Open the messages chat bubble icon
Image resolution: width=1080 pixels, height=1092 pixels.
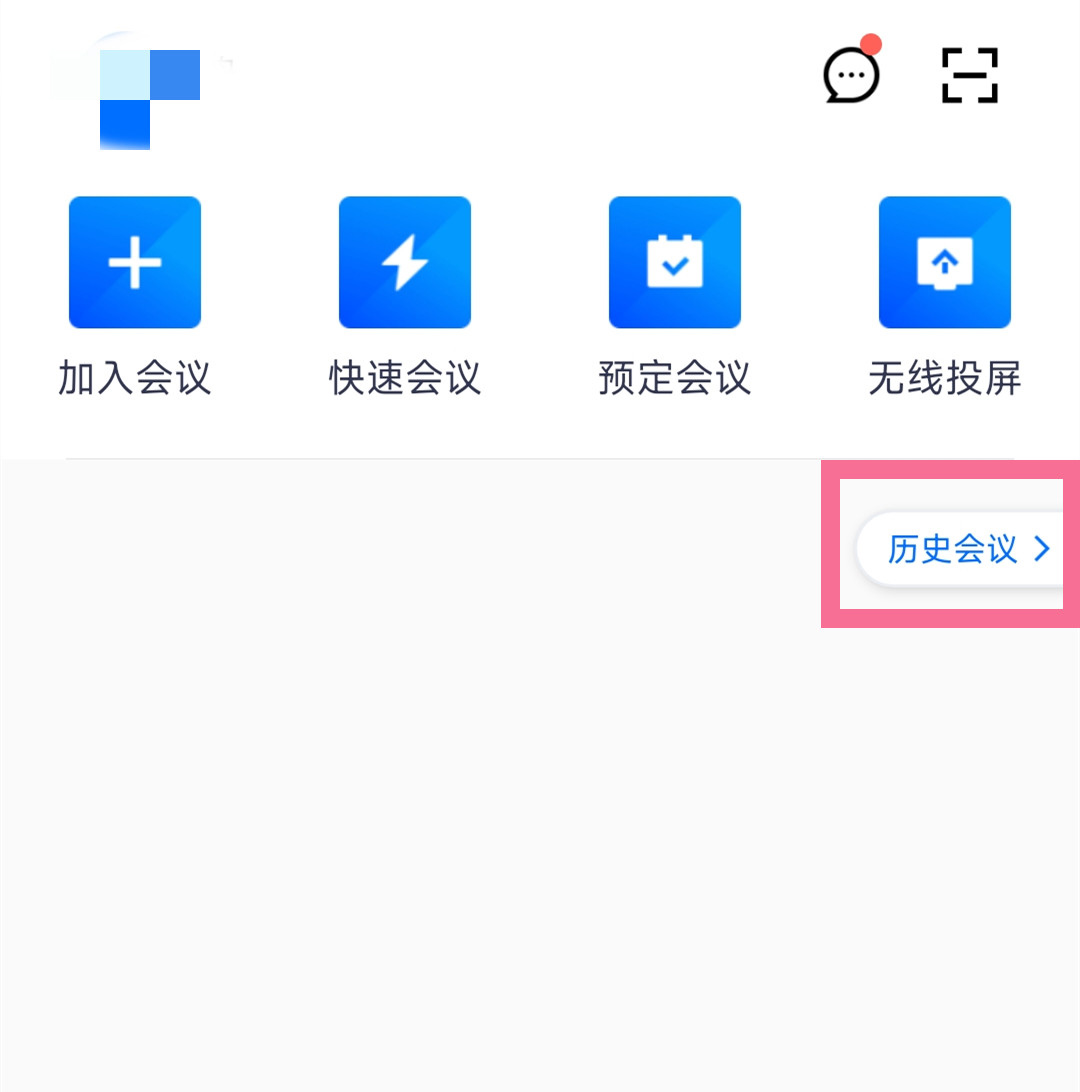point(851,75)
